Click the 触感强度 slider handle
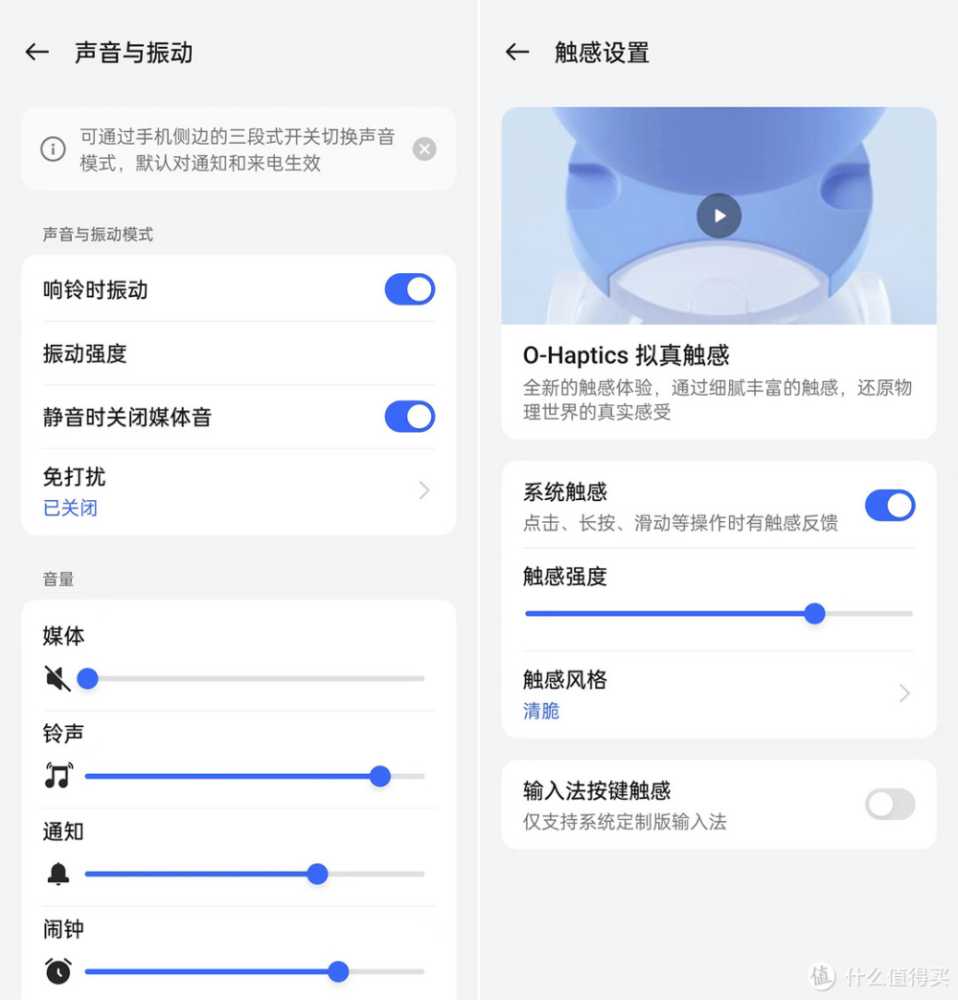Image resolution: width=958 pixels, height=1000 pixels. point(815,613)
